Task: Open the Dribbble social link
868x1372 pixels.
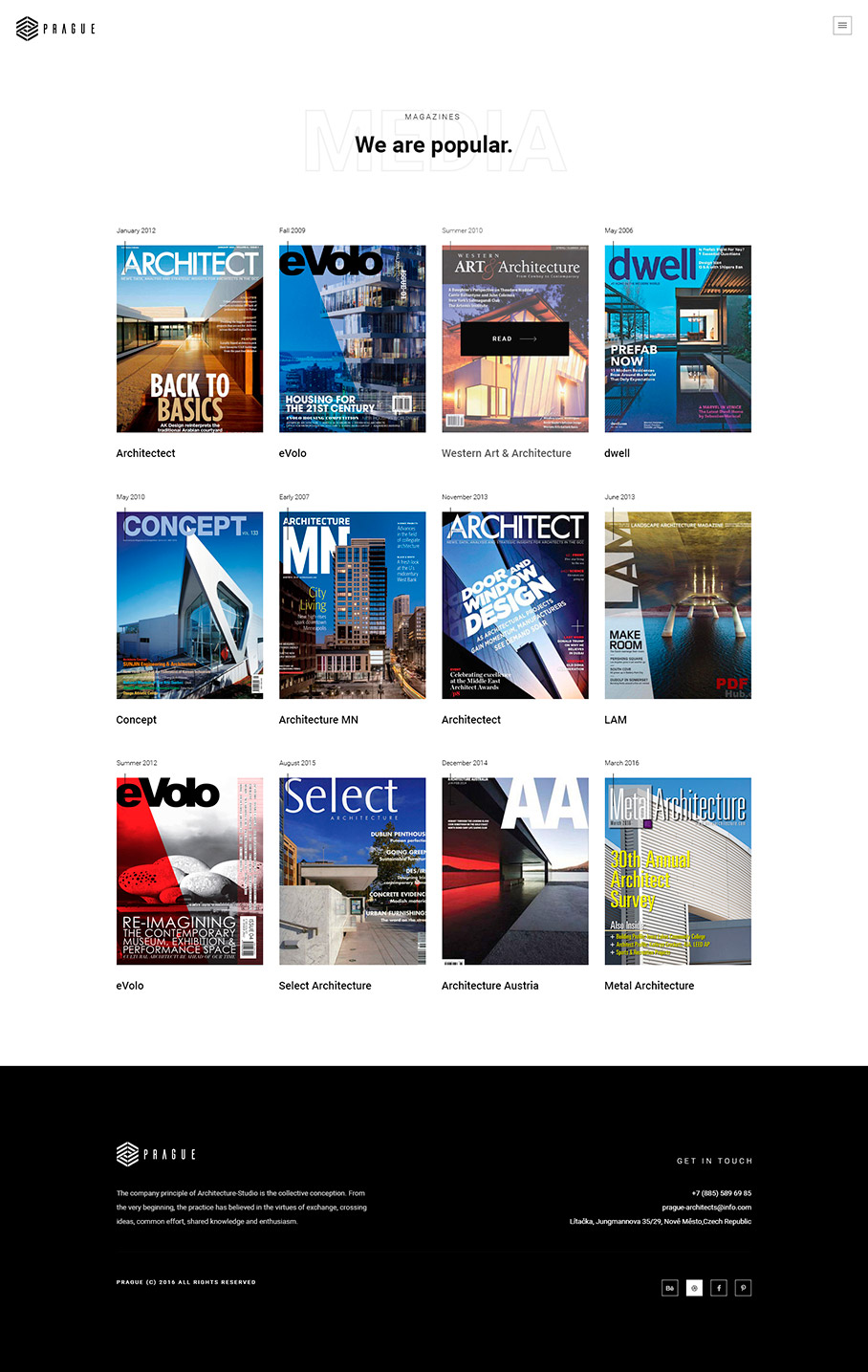Action: tap(695, 1288)
